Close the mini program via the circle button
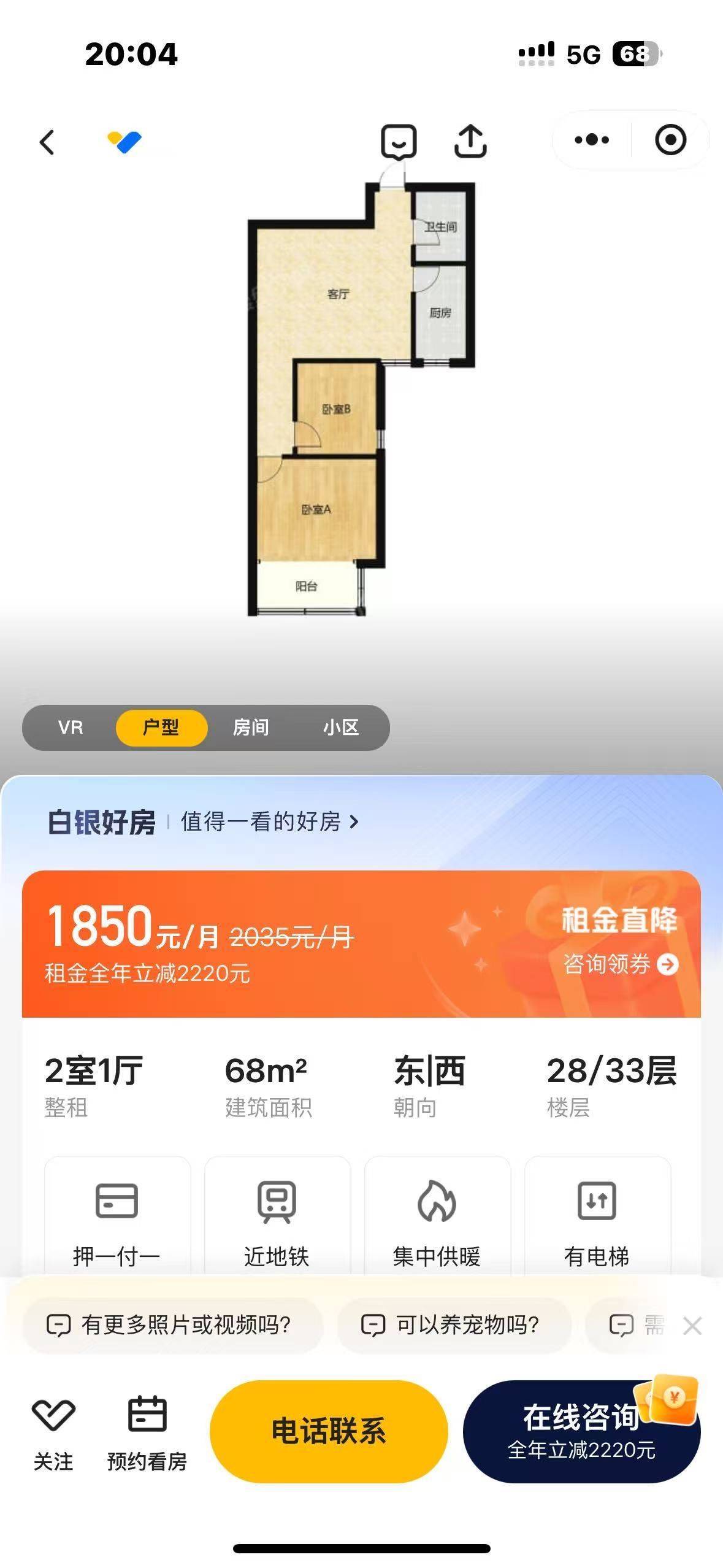 point(670,140)
